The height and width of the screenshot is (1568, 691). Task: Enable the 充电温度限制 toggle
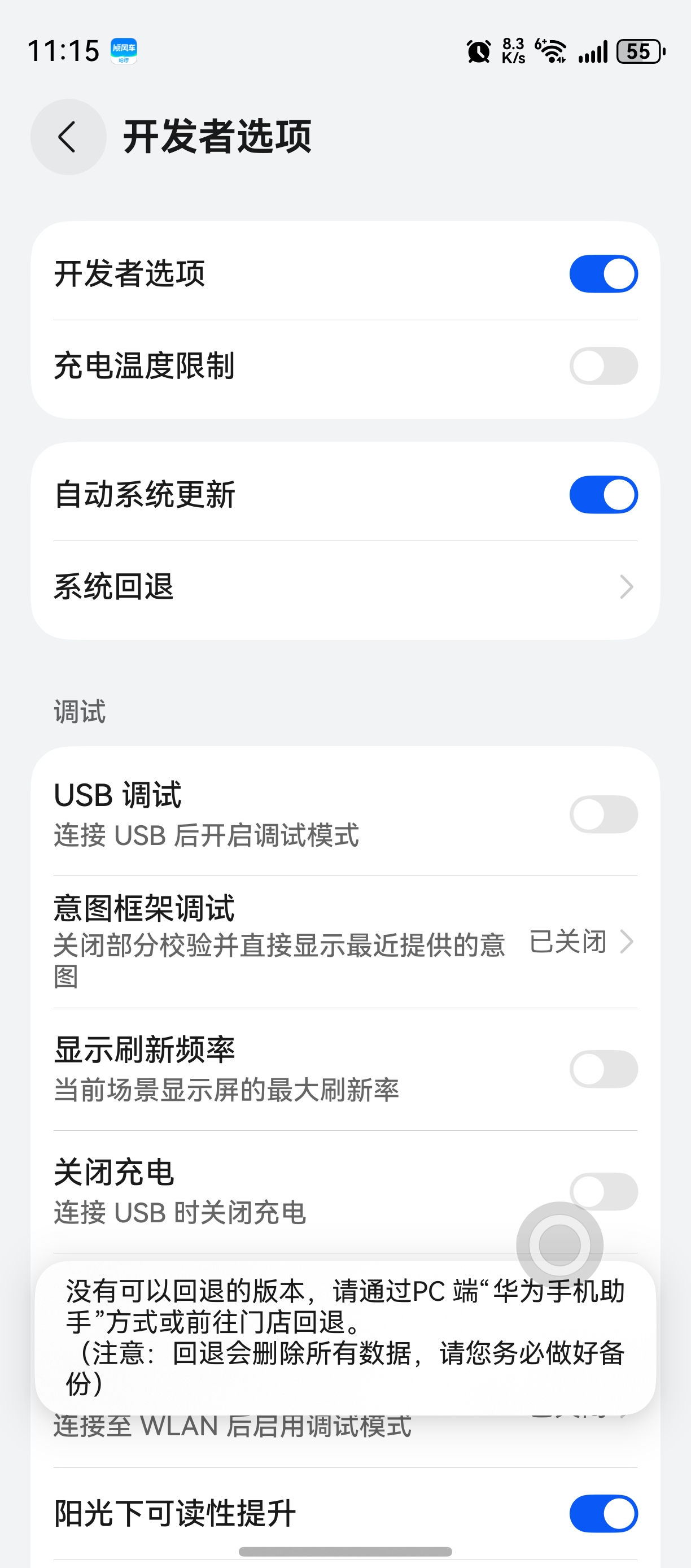click(603, 366)
